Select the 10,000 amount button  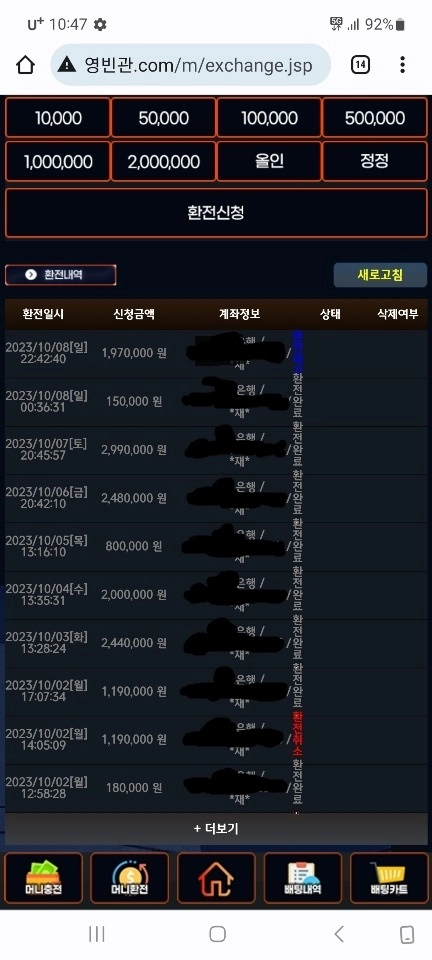click(58, 118)
